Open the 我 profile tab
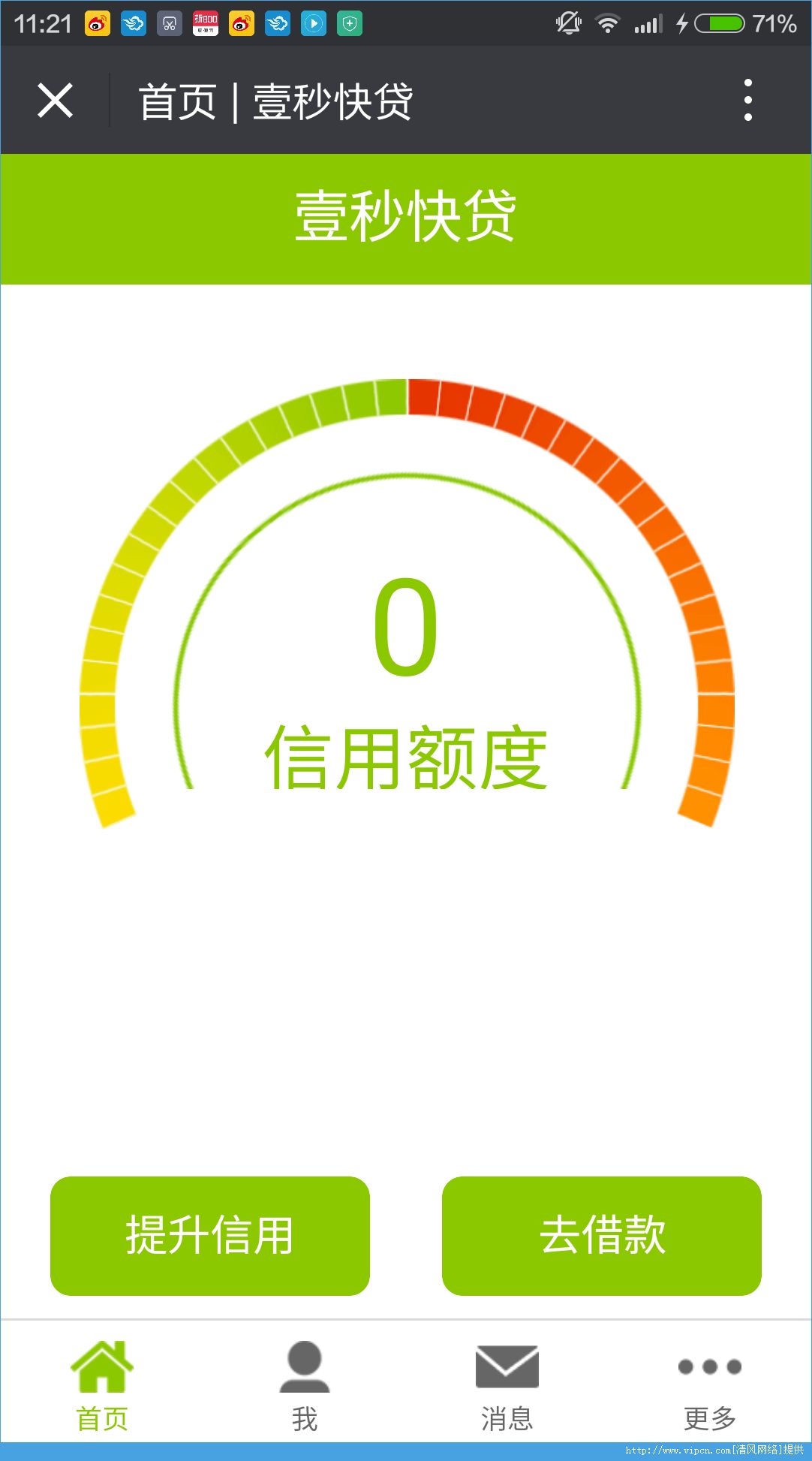The image size is (812, 1461). pos(305,1386)
